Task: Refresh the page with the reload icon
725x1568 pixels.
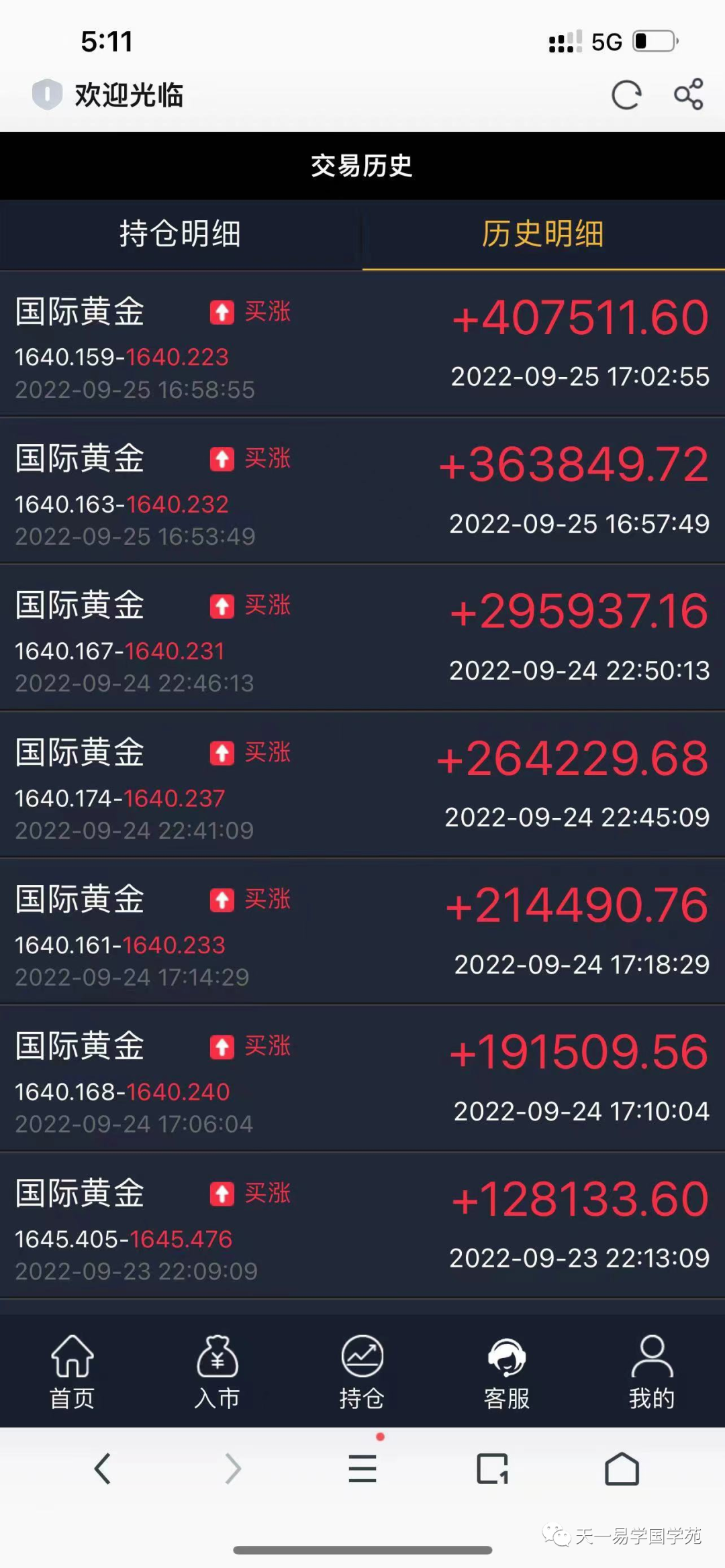Action: (x=626, y=95)
